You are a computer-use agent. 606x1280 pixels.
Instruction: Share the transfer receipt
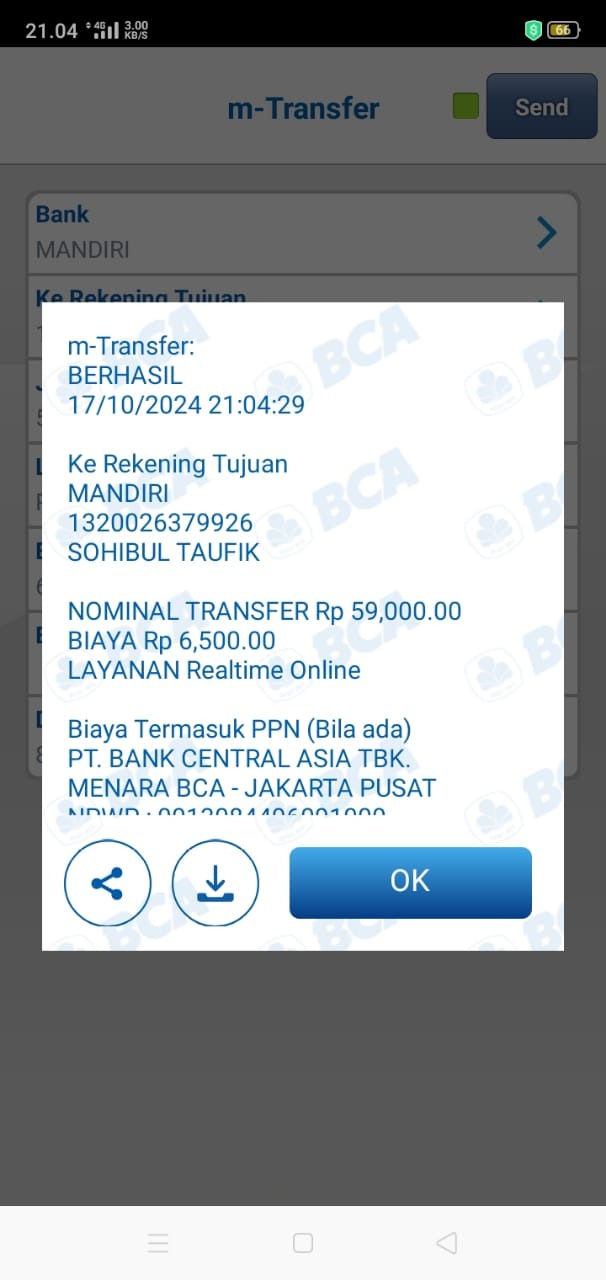coord(107,883)
